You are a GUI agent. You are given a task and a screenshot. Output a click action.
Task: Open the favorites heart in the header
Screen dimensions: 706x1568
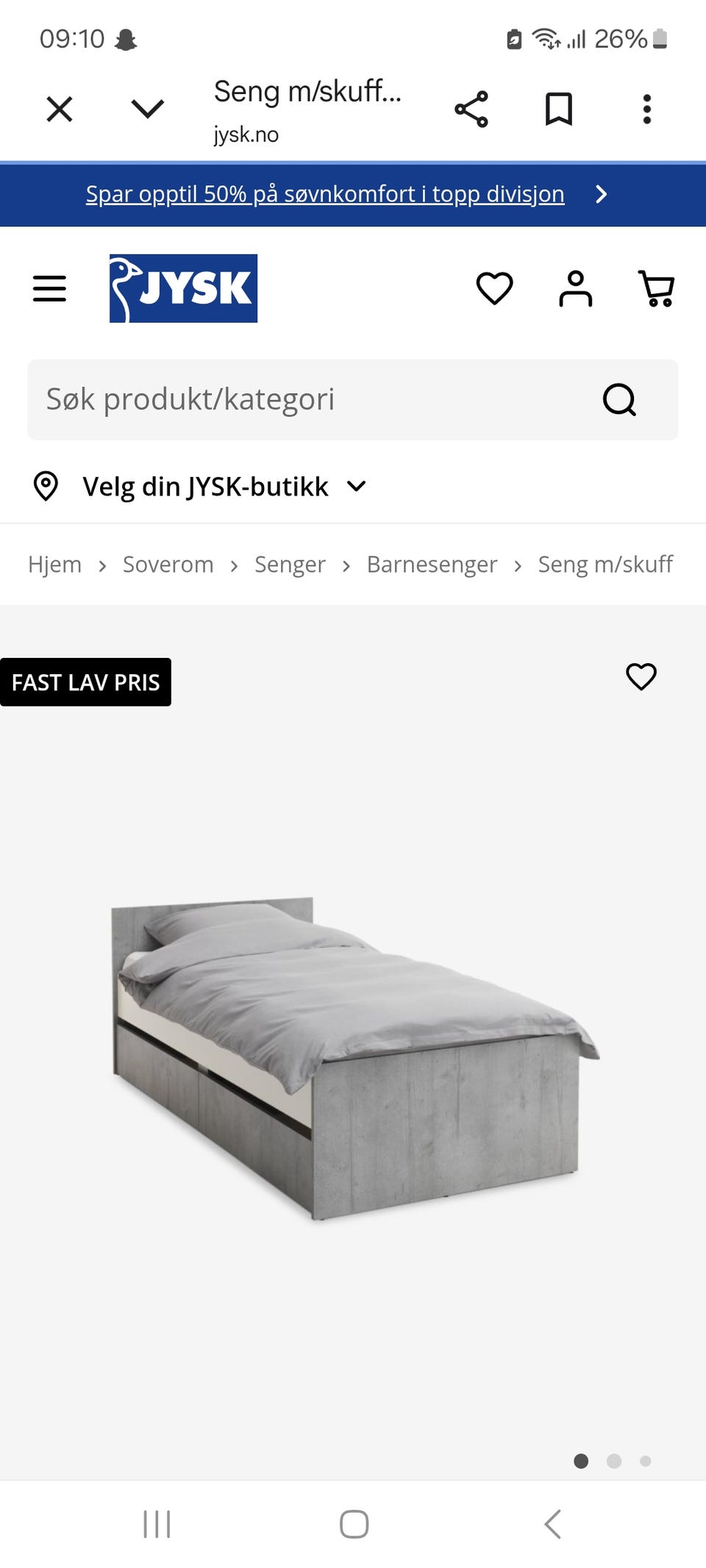coord(495,288)
